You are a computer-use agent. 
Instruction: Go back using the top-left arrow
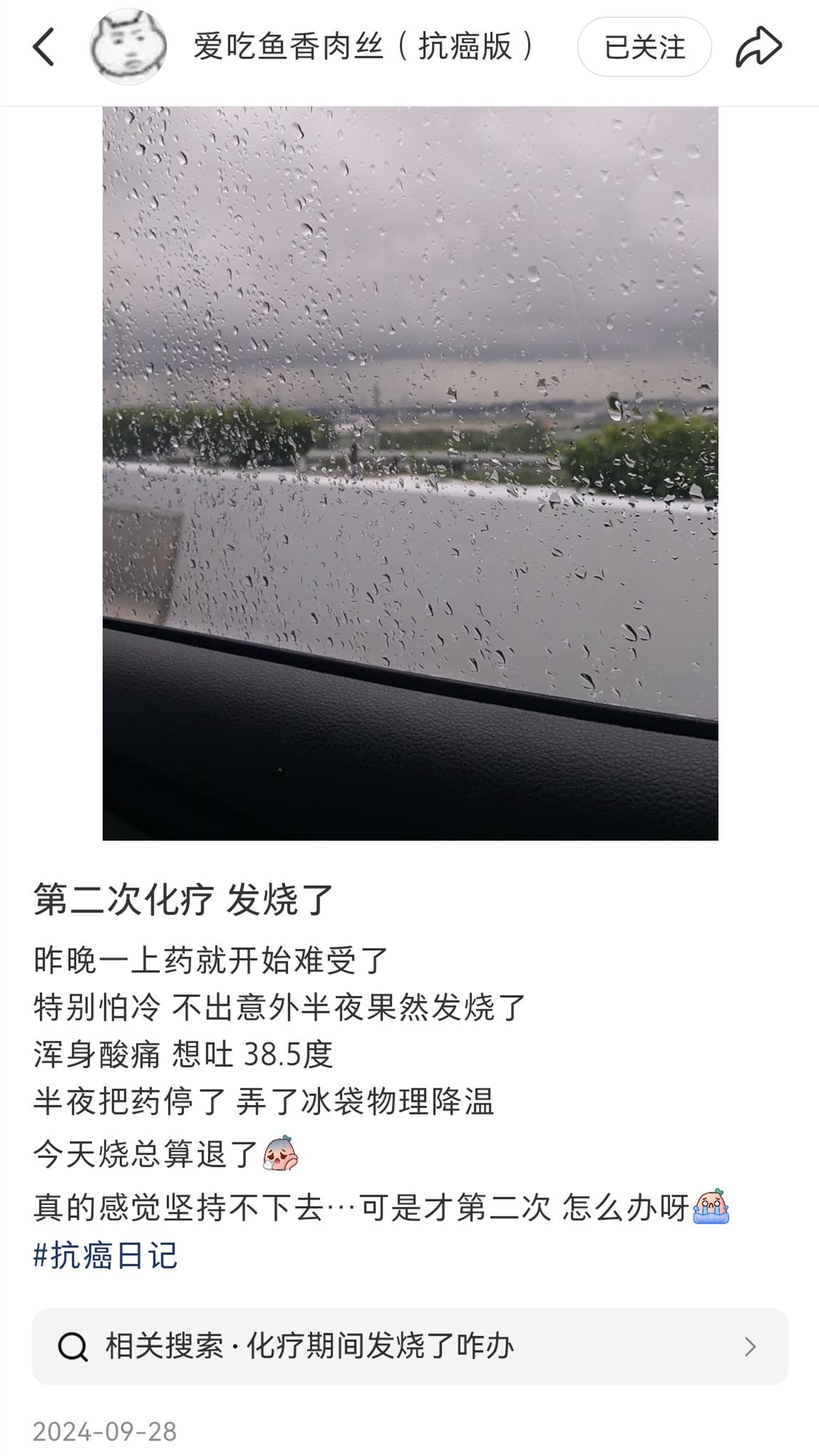pos(43,47)
